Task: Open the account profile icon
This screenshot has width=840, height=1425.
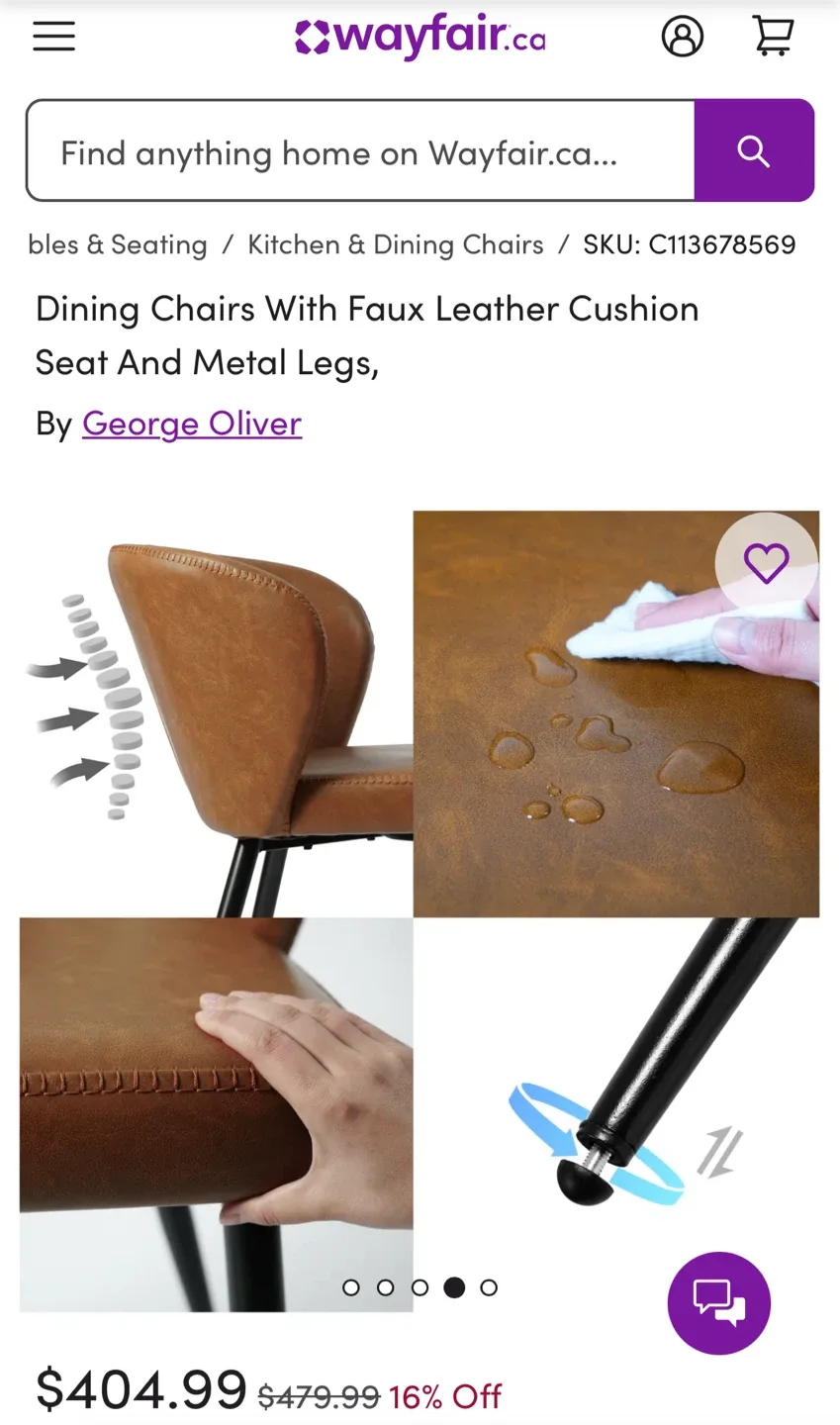Action: (682, 36)
